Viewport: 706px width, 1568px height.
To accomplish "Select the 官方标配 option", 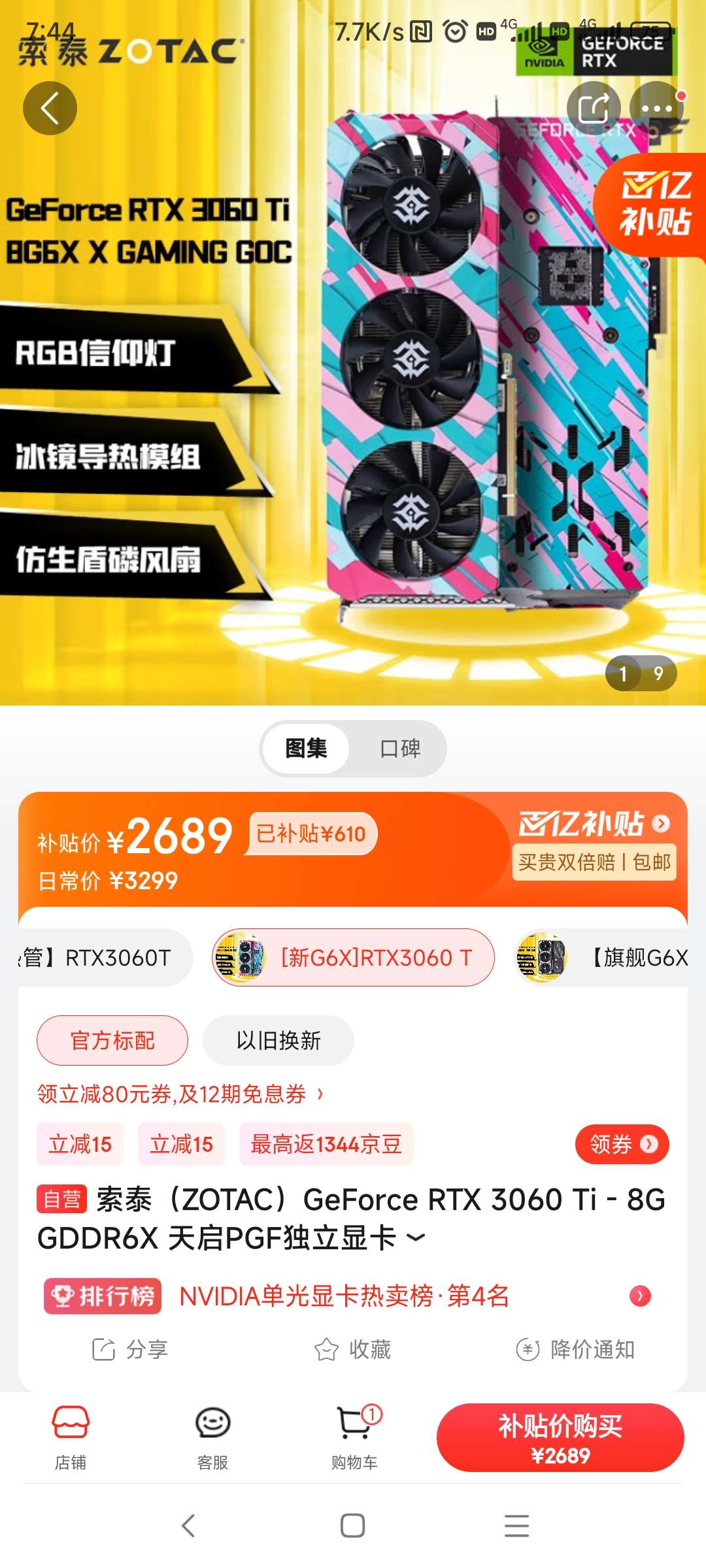I will 112,1040.
